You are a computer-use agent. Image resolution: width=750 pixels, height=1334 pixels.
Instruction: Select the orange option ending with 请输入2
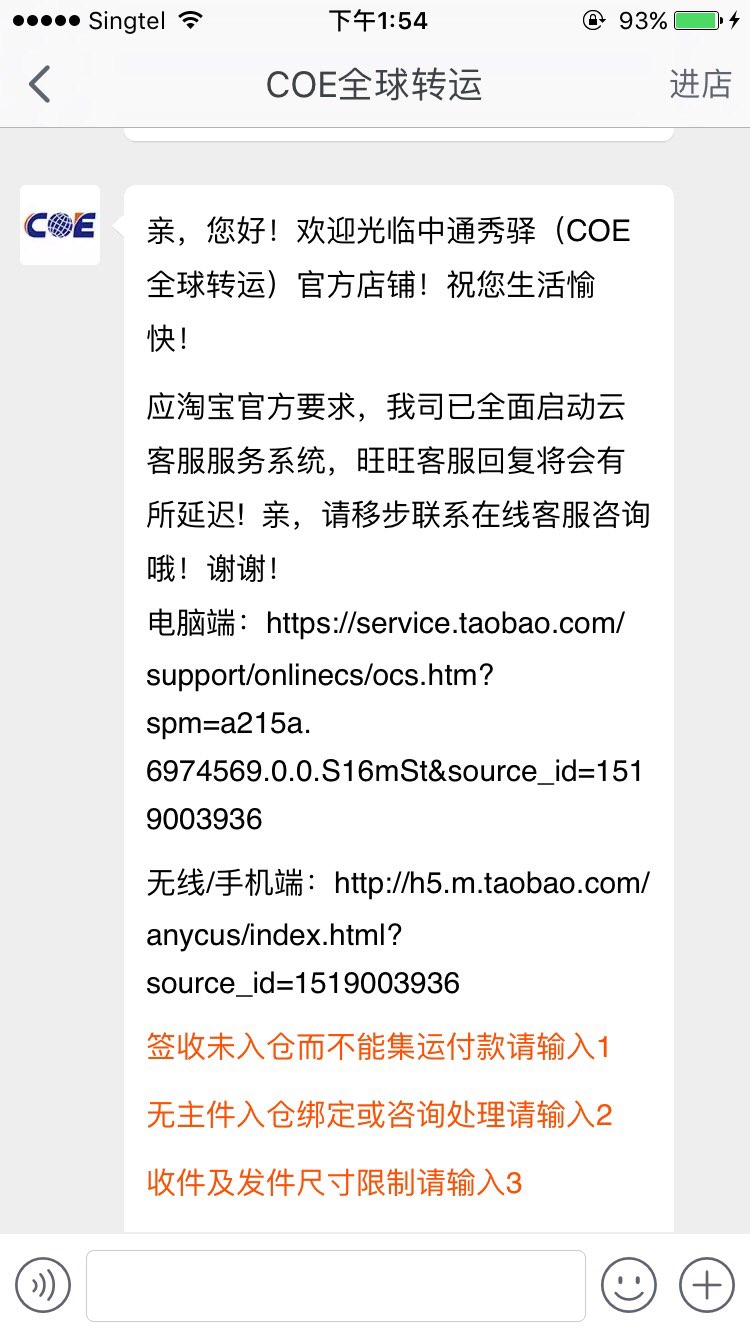(379, 1115)
